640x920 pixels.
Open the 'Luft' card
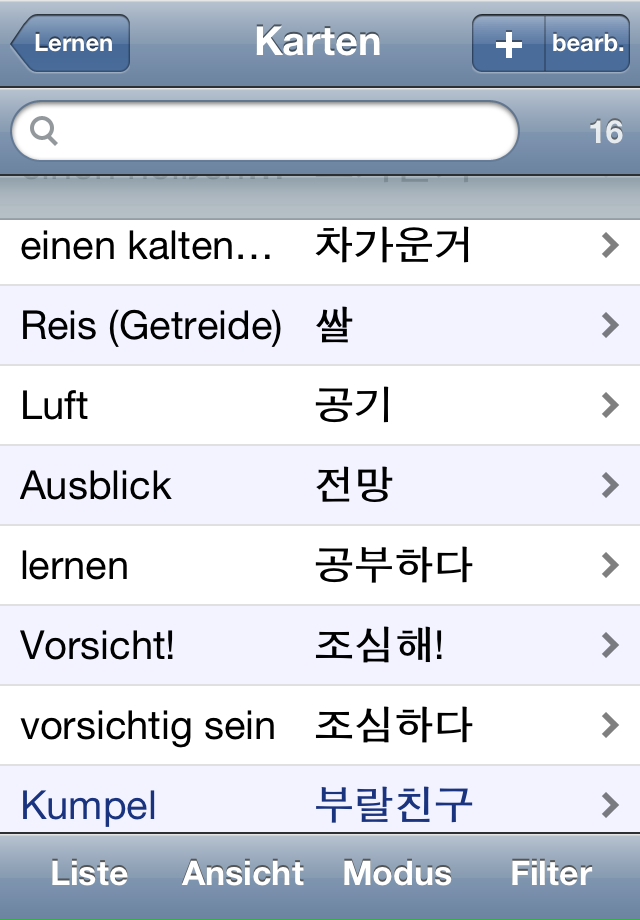(x=320, y=406)
